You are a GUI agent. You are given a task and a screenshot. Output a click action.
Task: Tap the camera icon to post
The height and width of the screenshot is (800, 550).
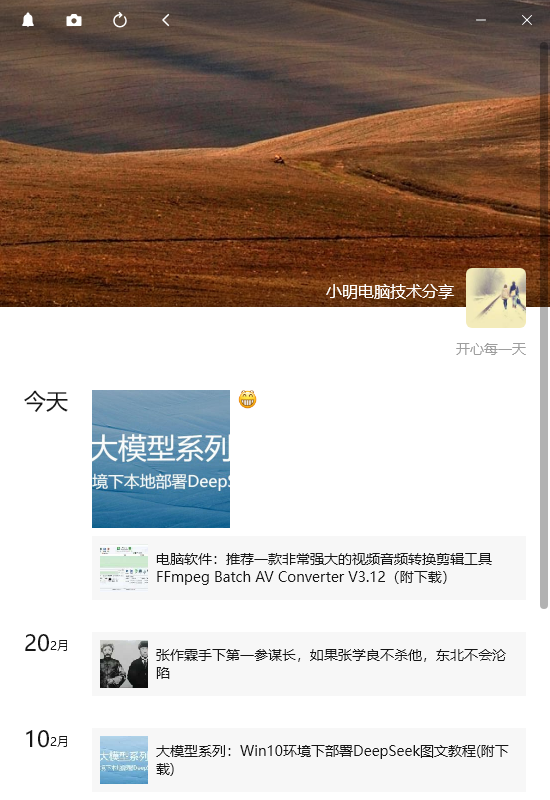point(74,20)
